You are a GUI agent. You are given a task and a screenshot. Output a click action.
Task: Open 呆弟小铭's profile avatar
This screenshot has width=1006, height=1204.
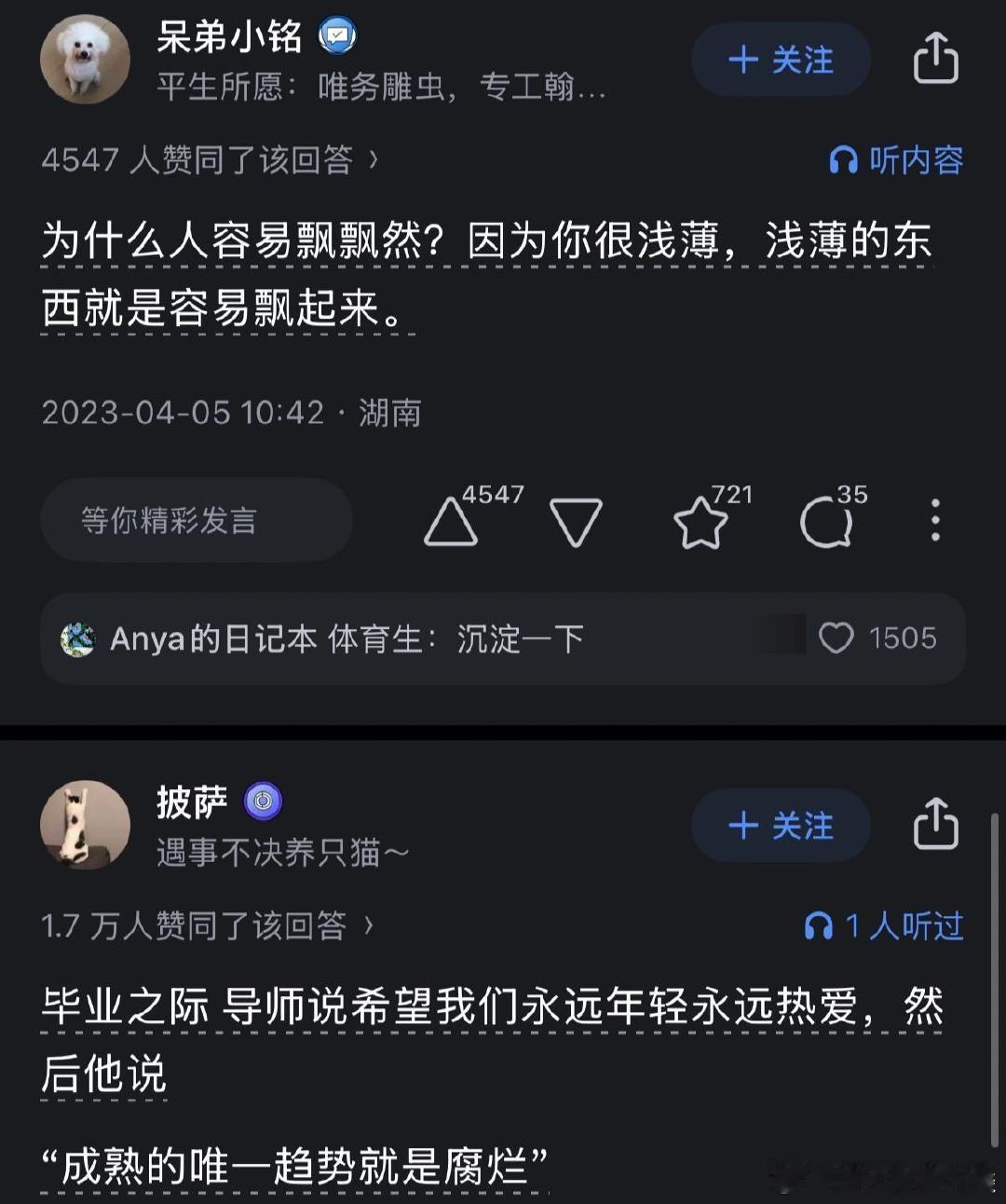pyautogui.click(x=85, y=58)
